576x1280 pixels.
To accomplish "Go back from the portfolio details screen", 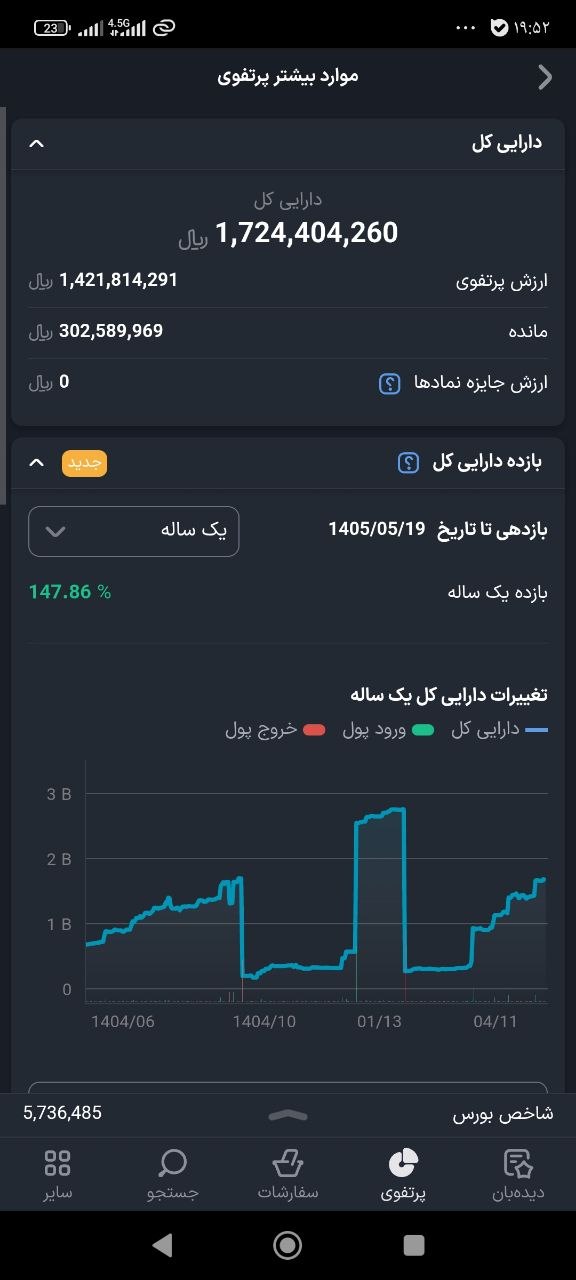I will point(545,77).
